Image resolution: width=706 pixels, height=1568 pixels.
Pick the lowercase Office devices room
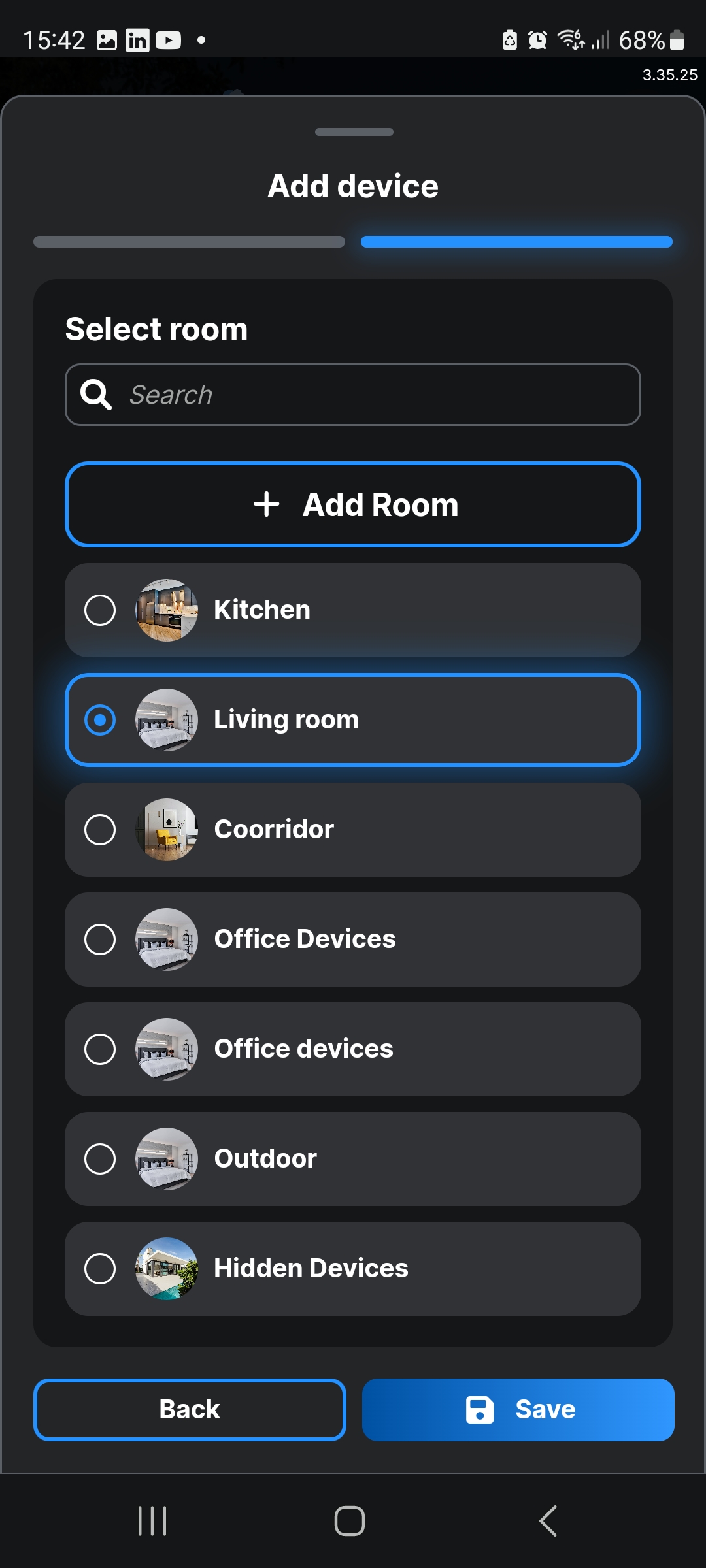(353, 1049)
